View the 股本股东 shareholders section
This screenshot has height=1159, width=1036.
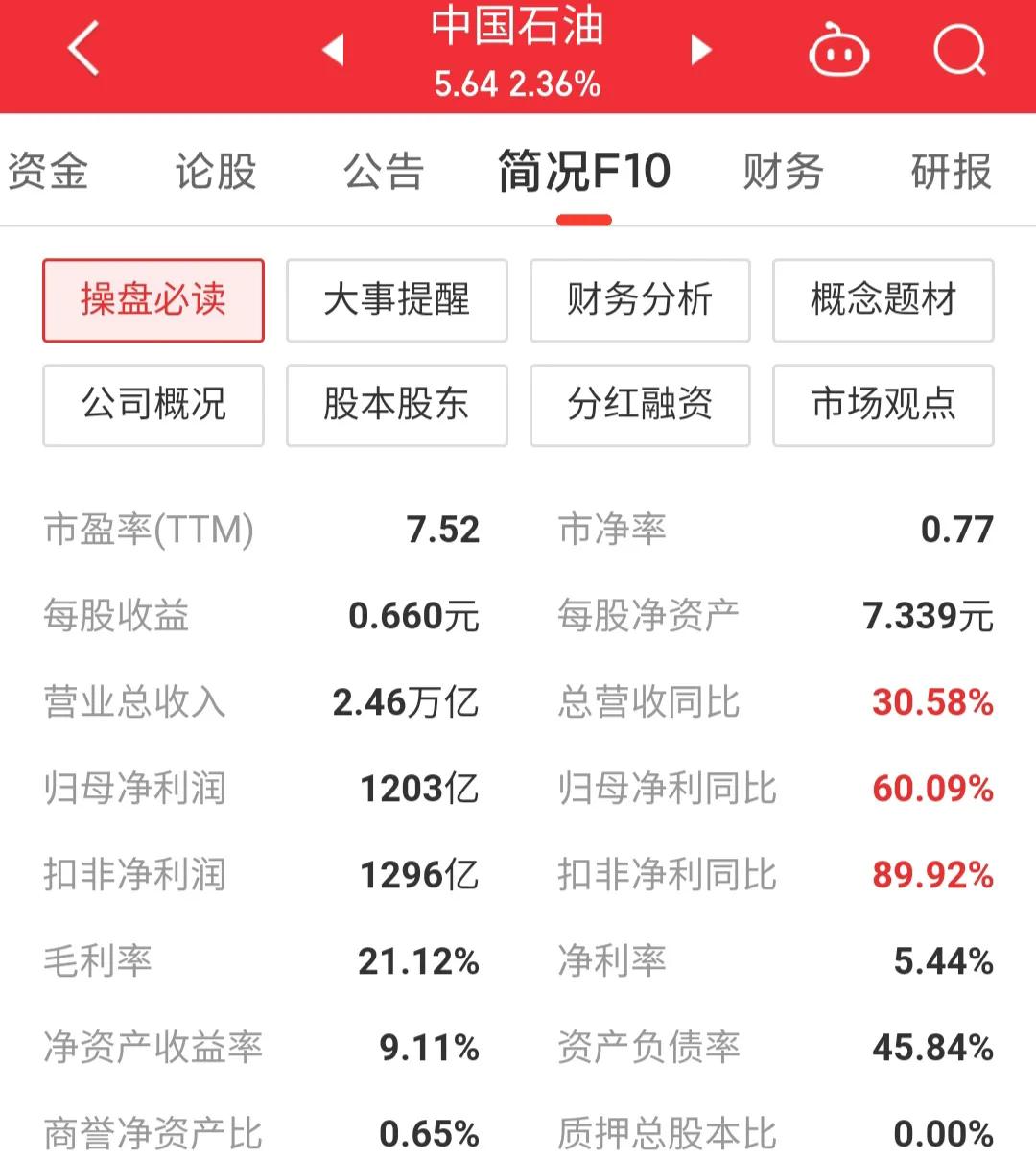click(396, 405)
